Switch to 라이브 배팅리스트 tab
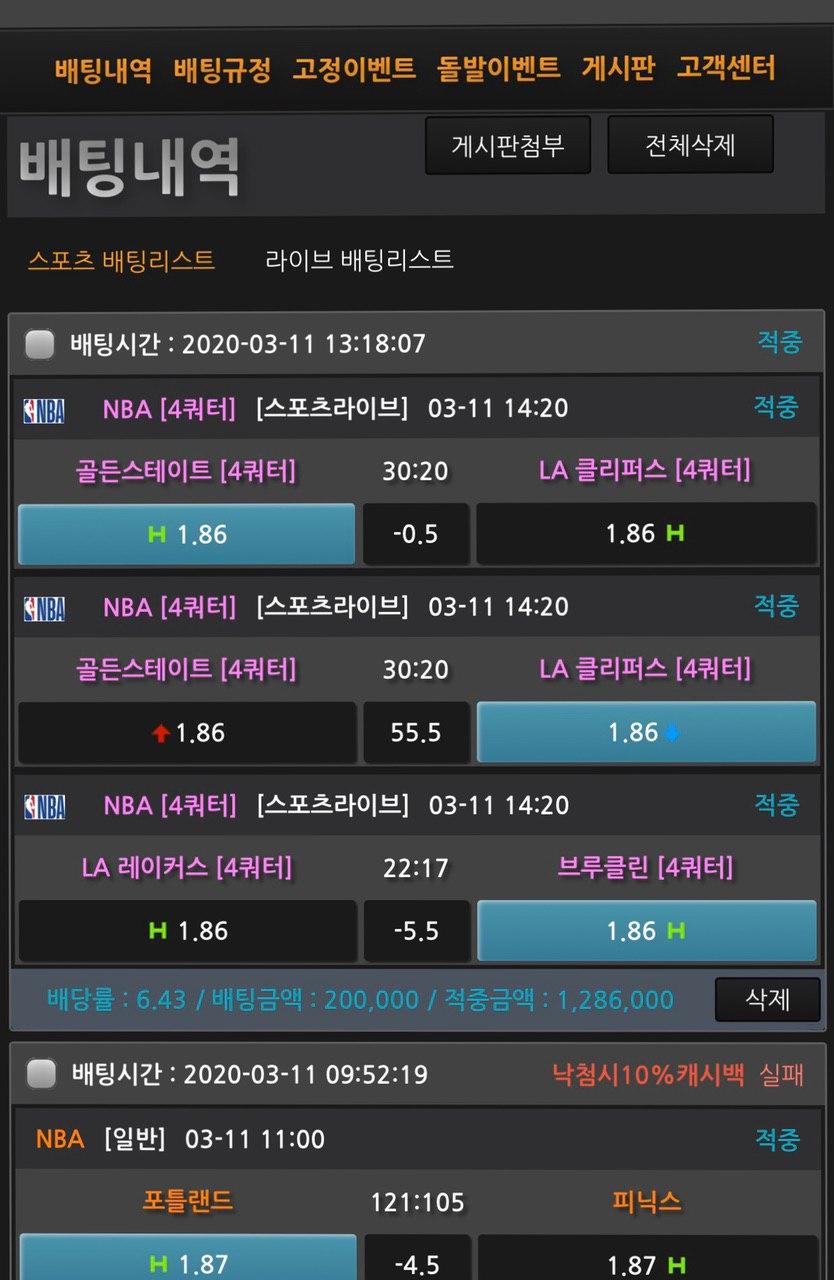The image size is (834, 1280). pos(359,260)
